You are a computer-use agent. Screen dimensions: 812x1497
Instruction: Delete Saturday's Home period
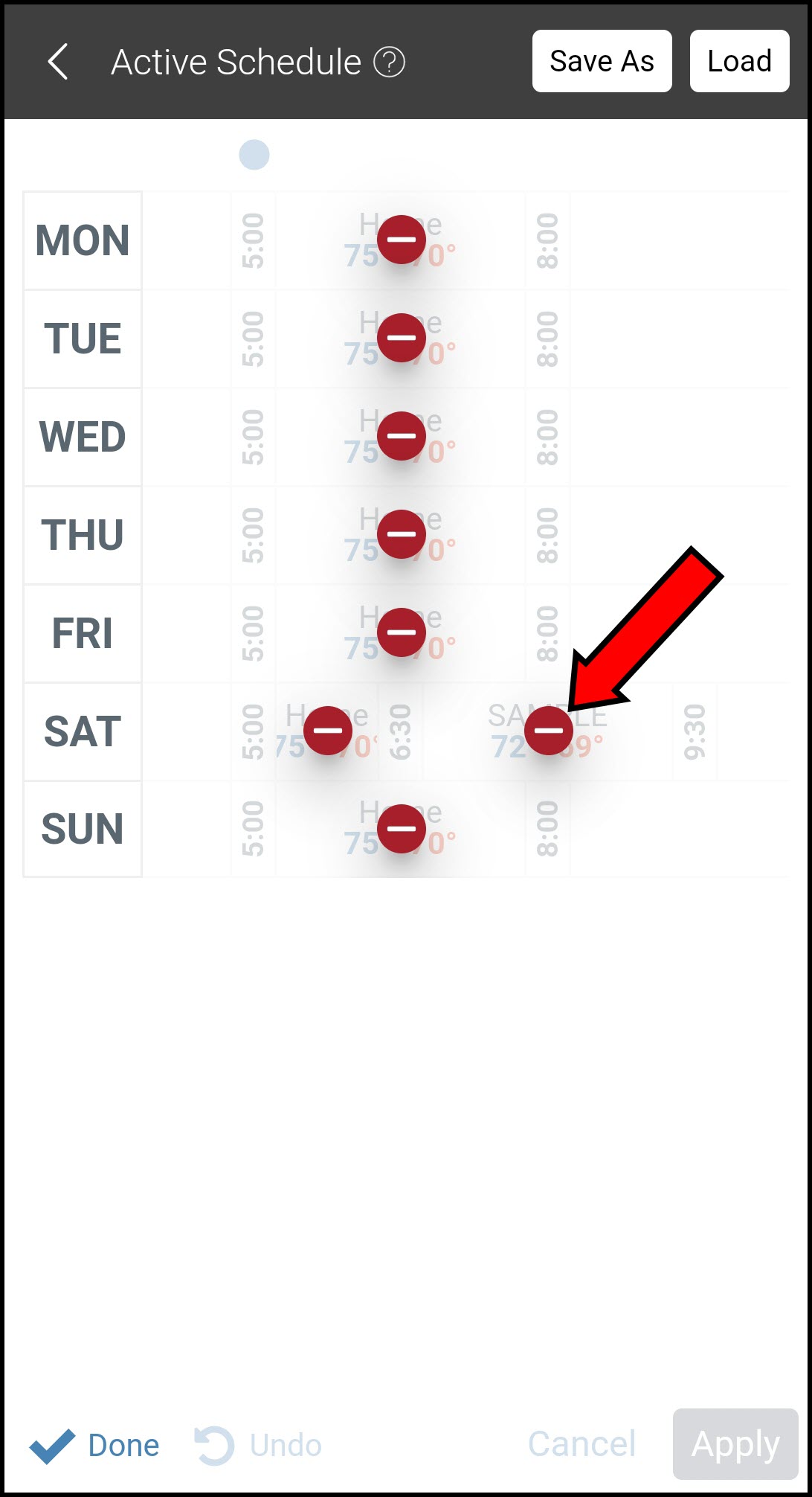pyautogui.click(x=328, y=731)
